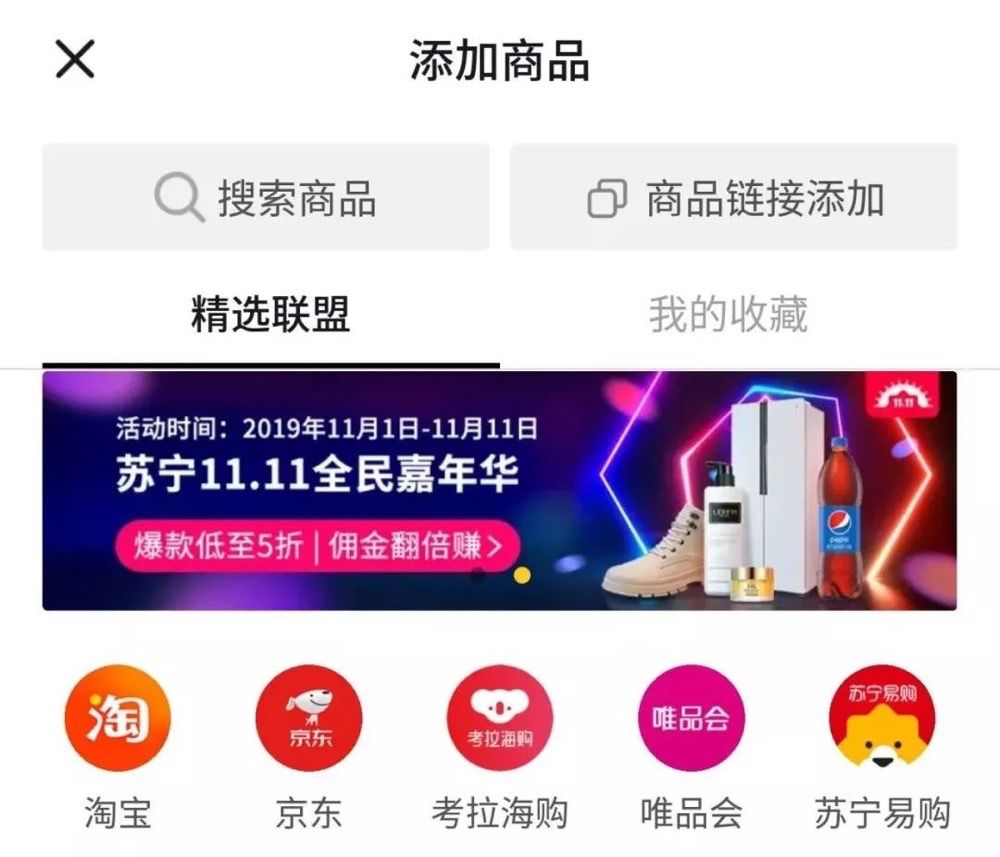
Task: Switch to the 精选联盟 tab
Action: point(270,314)
